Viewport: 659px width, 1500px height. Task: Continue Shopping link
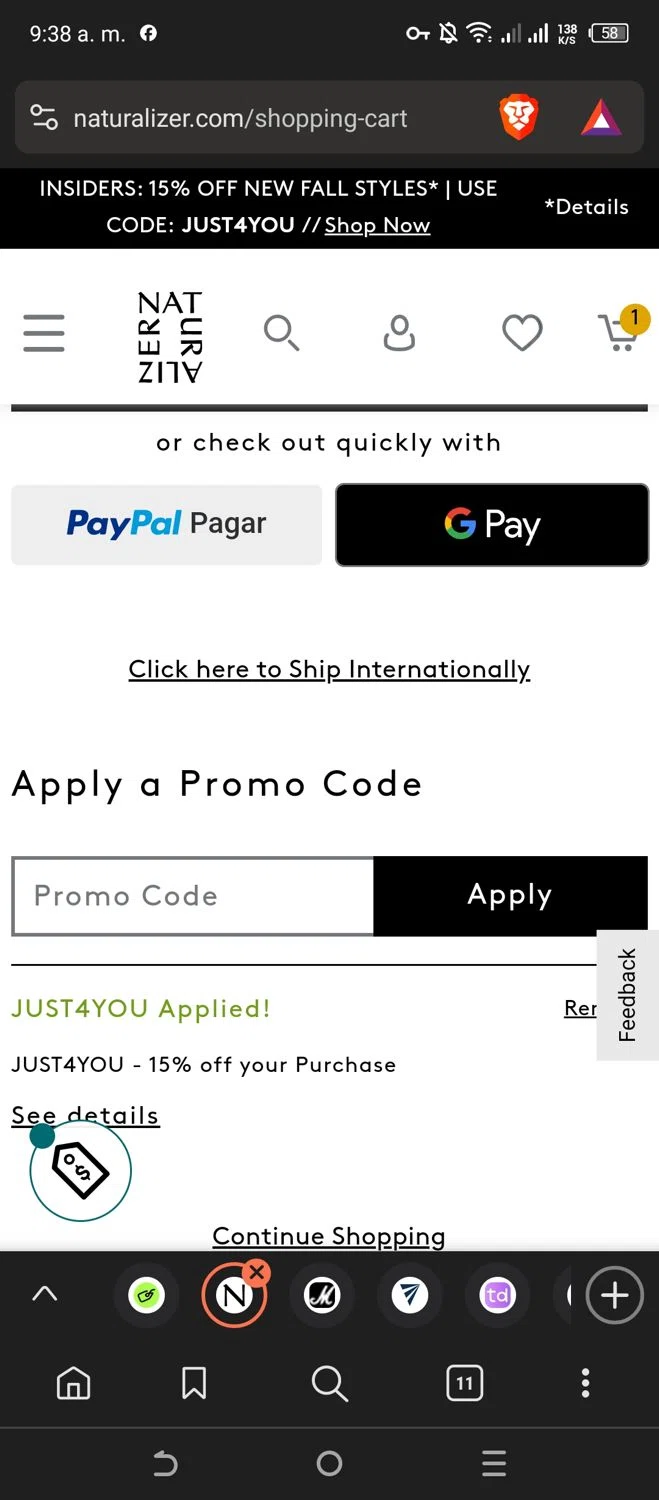[329, 1236]
